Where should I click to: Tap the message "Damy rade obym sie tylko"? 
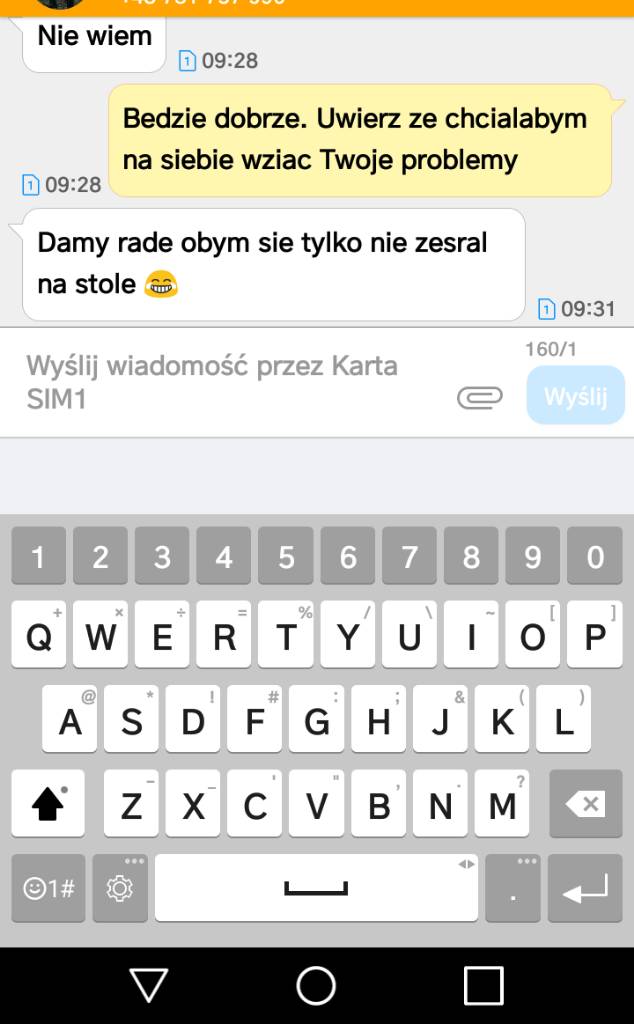272,263
